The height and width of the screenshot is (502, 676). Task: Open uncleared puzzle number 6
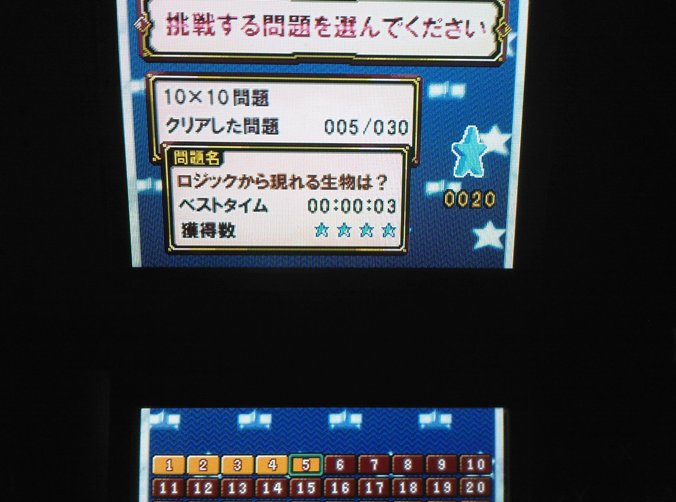(x=340, y=465)
